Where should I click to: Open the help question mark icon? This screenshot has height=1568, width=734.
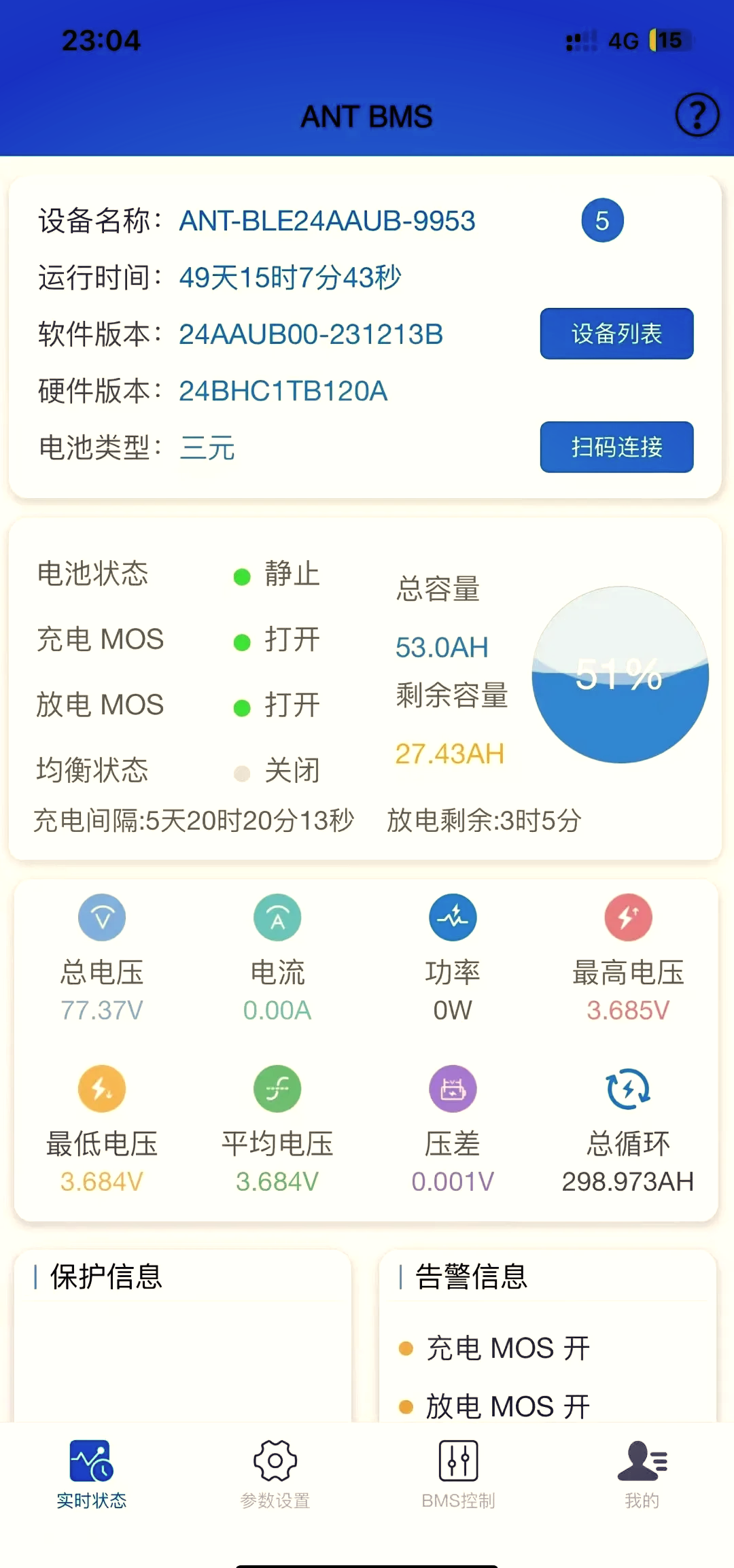click(x=697, y=115)
